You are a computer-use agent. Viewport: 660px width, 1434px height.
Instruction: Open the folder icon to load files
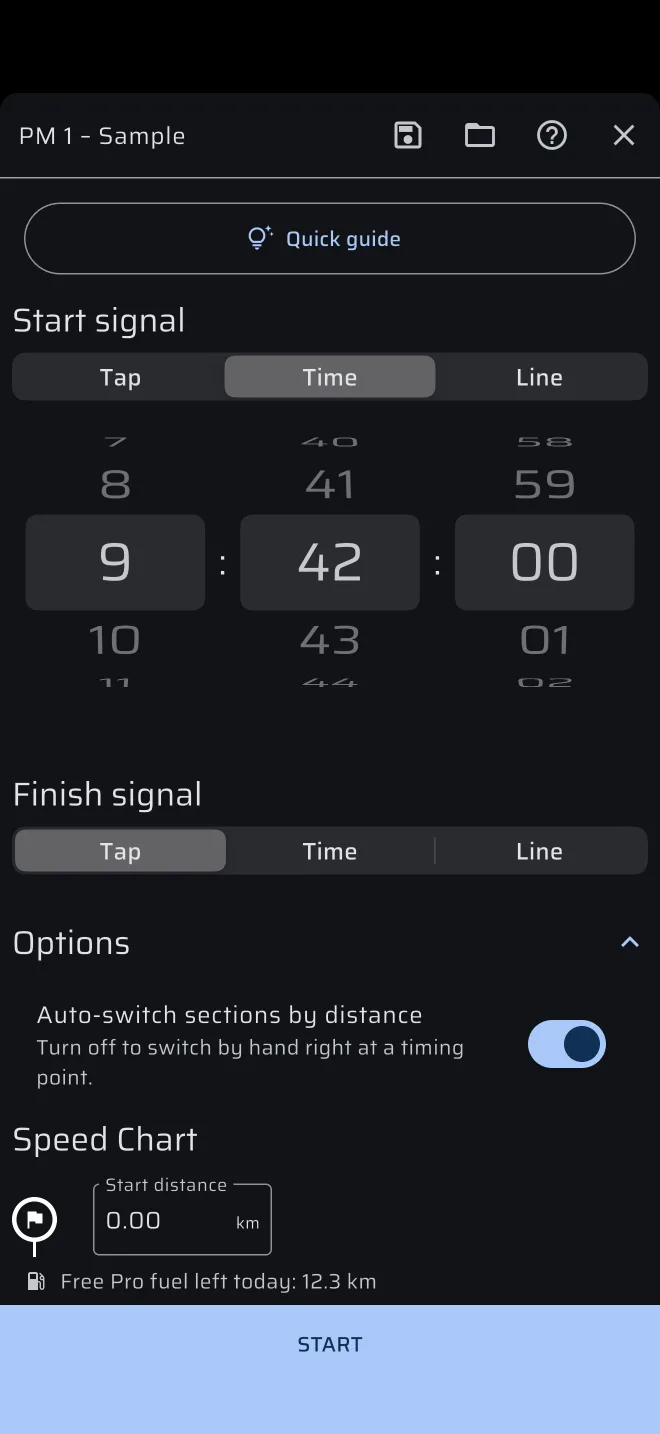click(x=480, y=135)
